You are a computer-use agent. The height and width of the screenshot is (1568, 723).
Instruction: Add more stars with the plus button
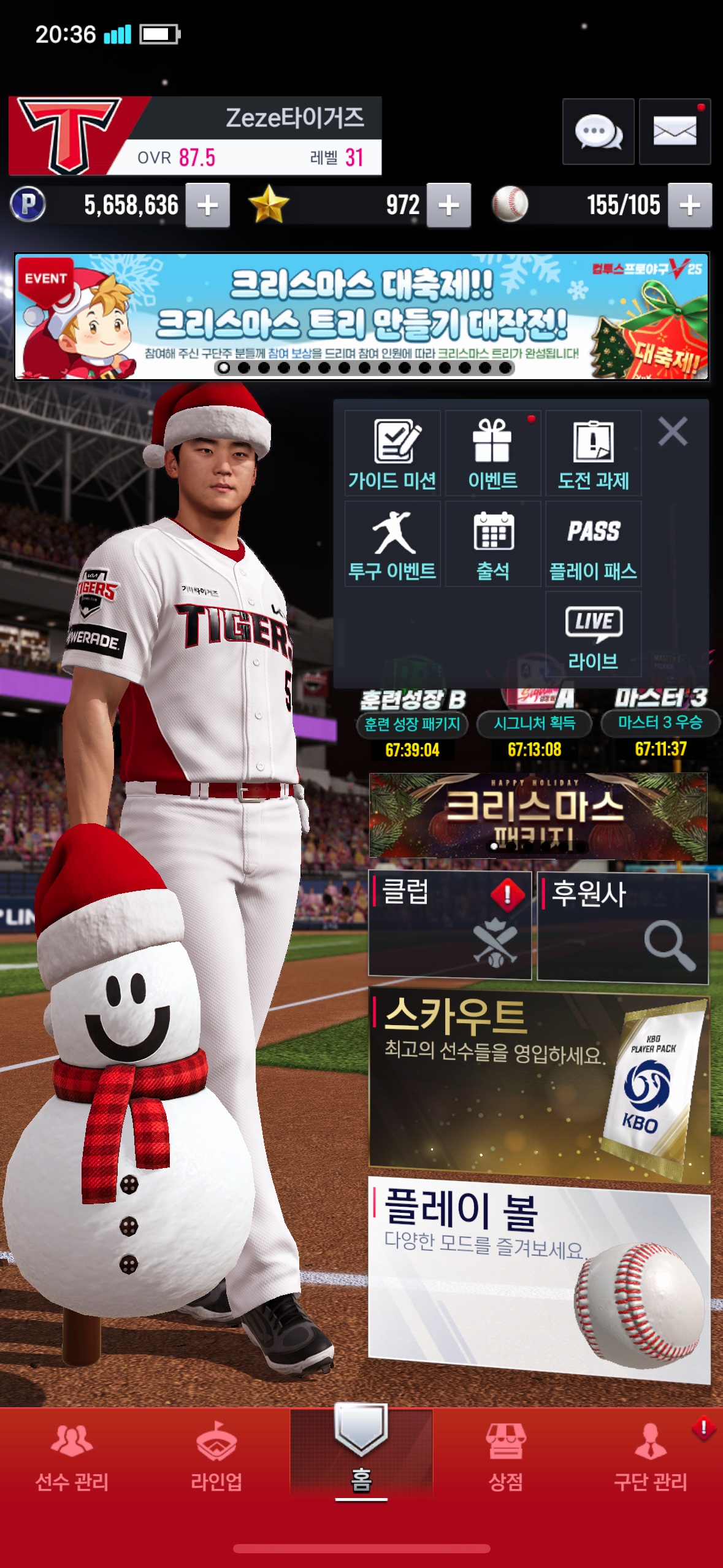(x=449, y=205)
